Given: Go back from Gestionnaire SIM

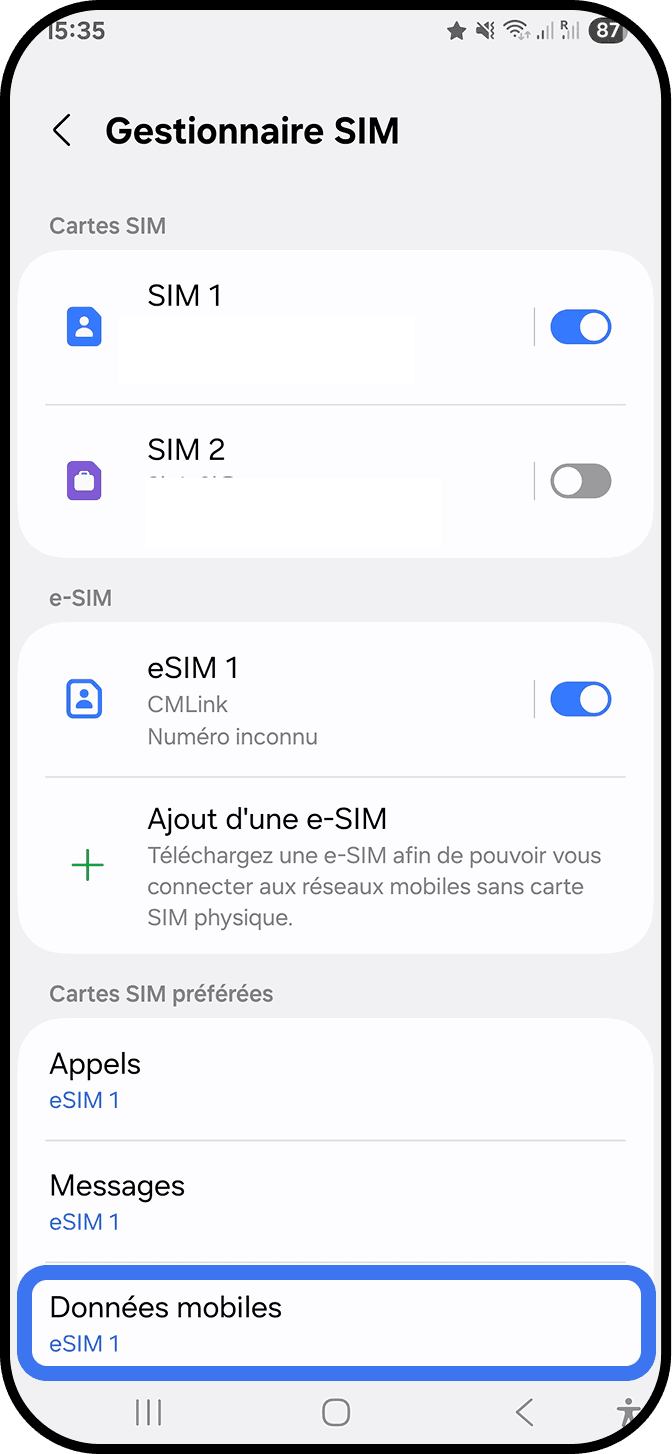Looking at the screenshot, I should [x=62, y=131].
